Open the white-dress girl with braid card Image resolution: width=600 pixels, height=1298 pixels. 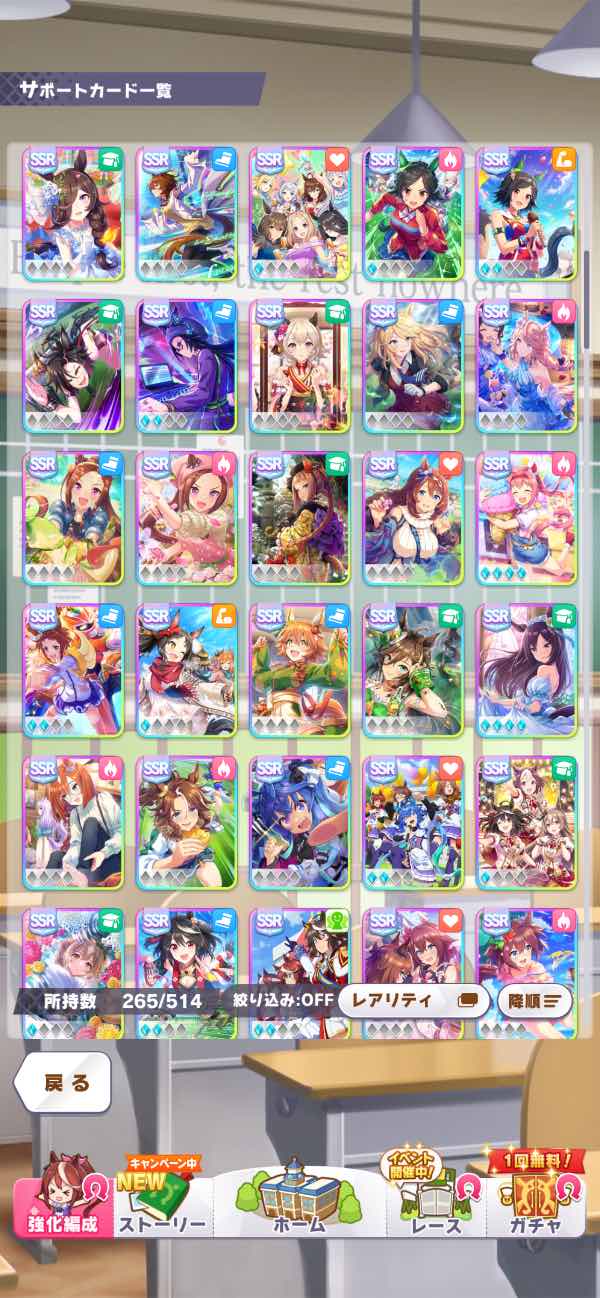(73, 213)
